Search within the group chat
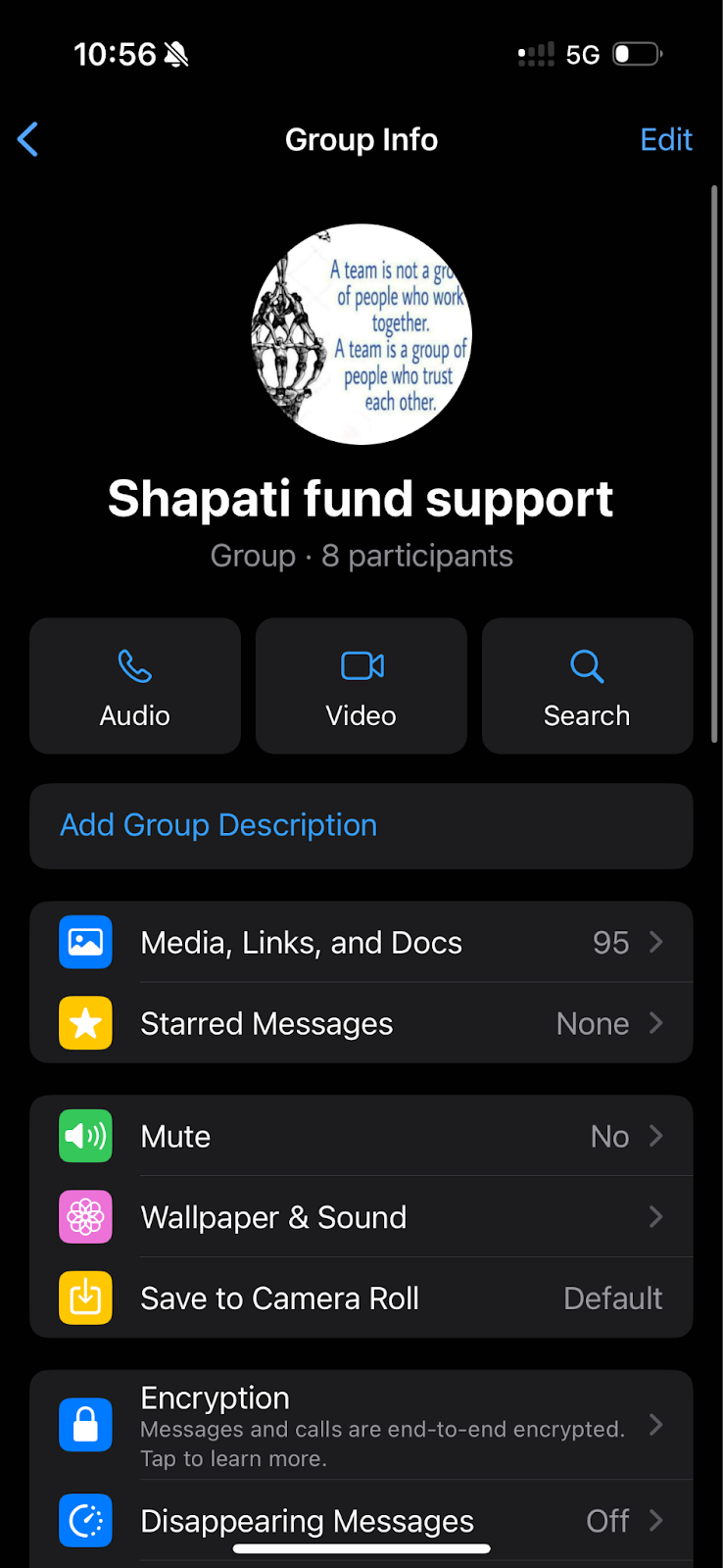This screenshot has height=1568, width=723. click(587, 685)
